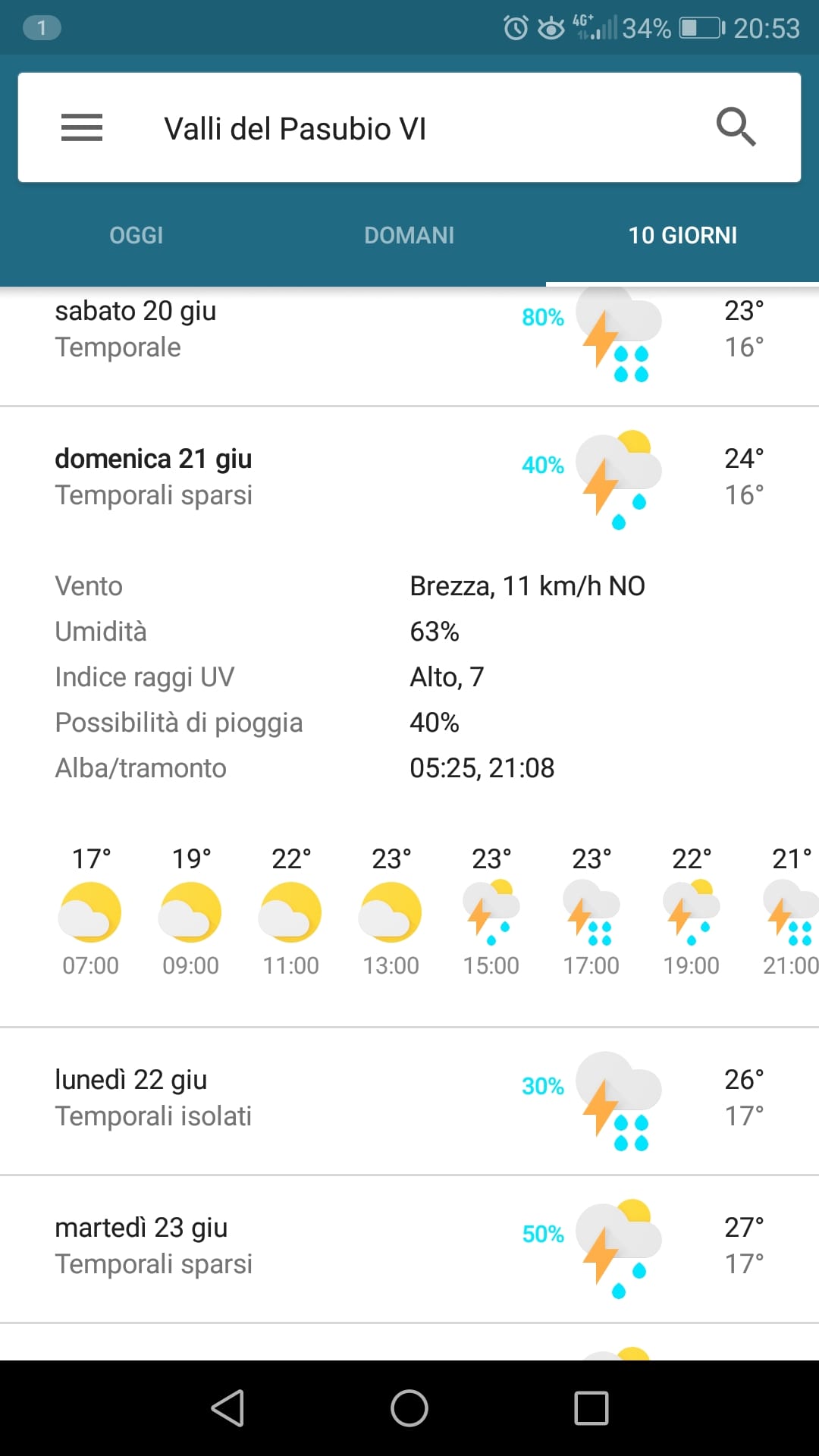Tap the search magnifier icon

point(736,127)
